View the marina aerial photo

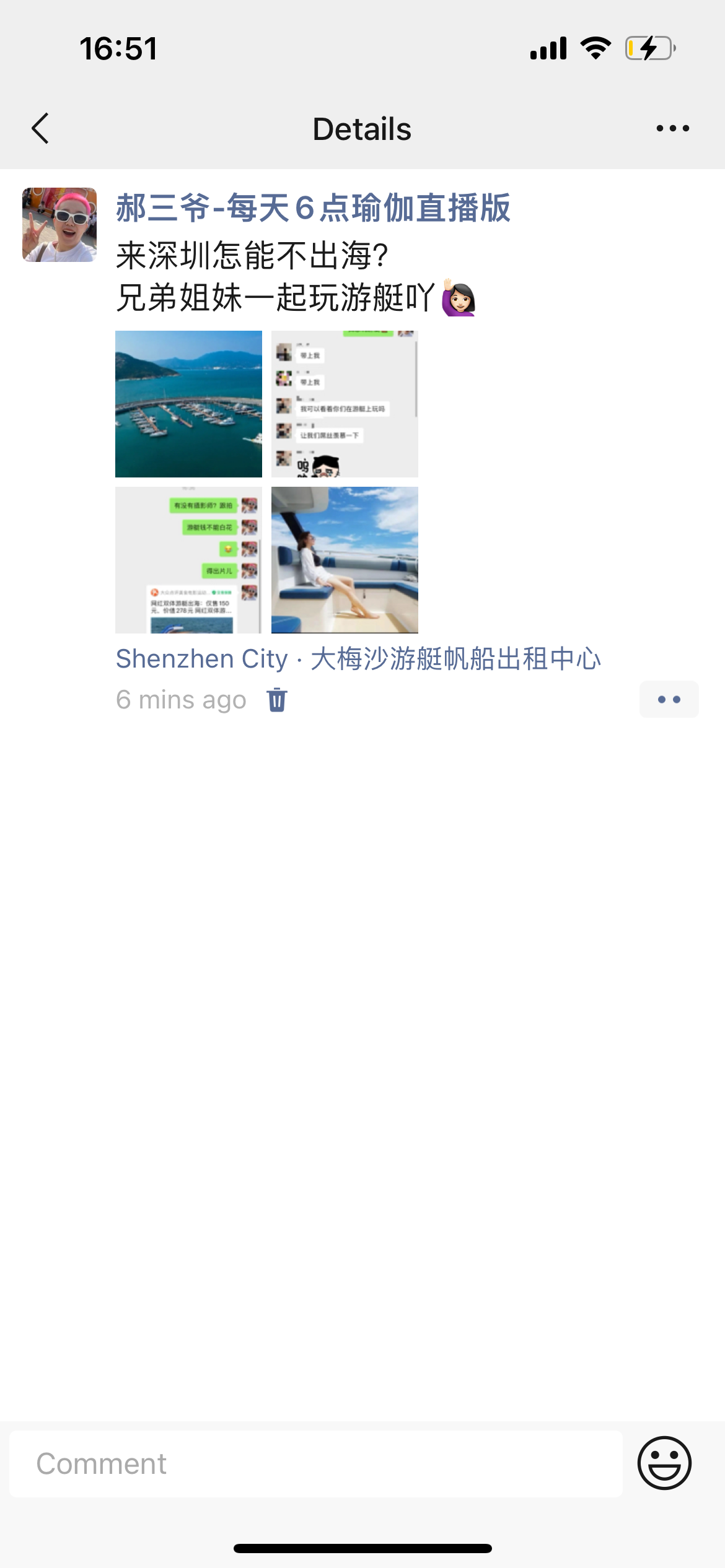coord(188,404)
